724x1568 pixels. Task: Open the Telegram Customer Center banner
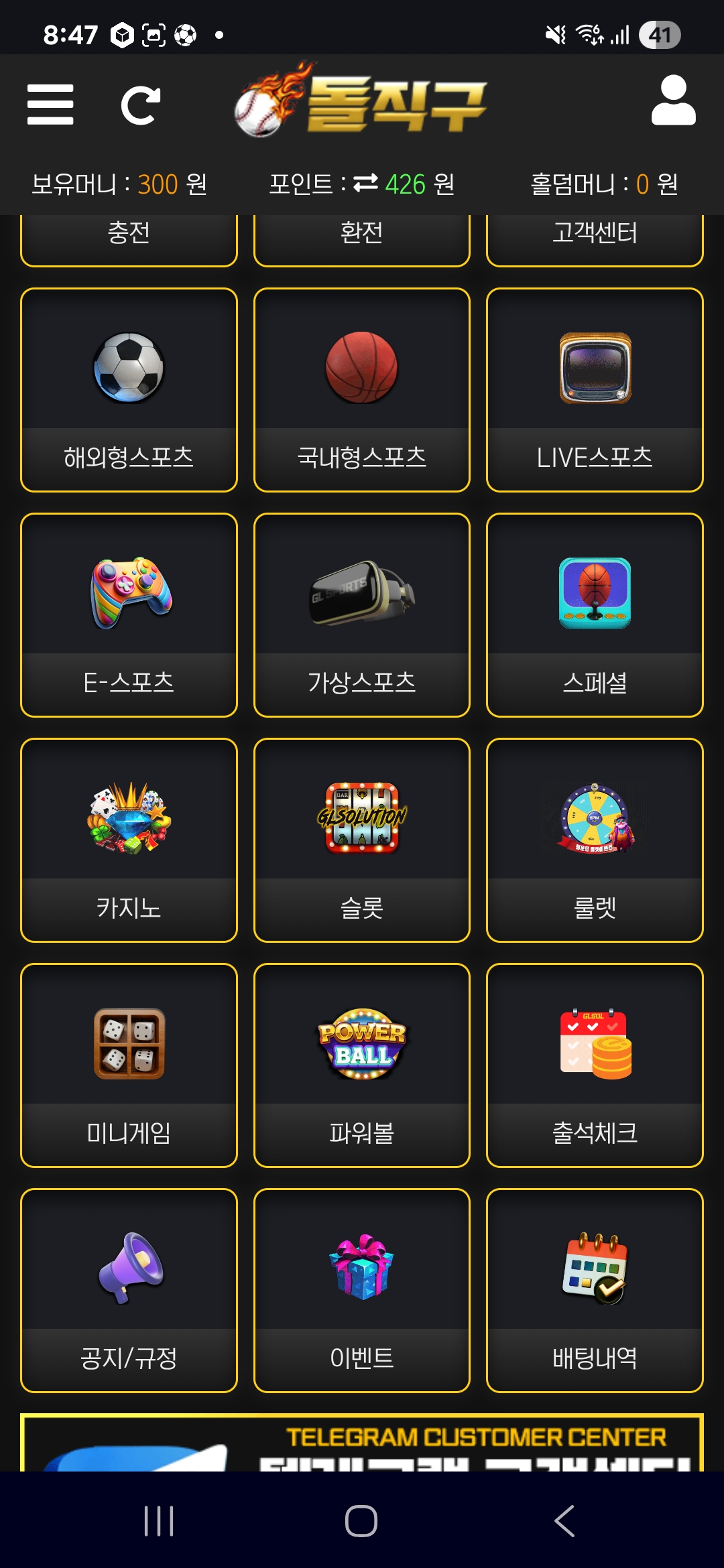tap(361, 1443)
